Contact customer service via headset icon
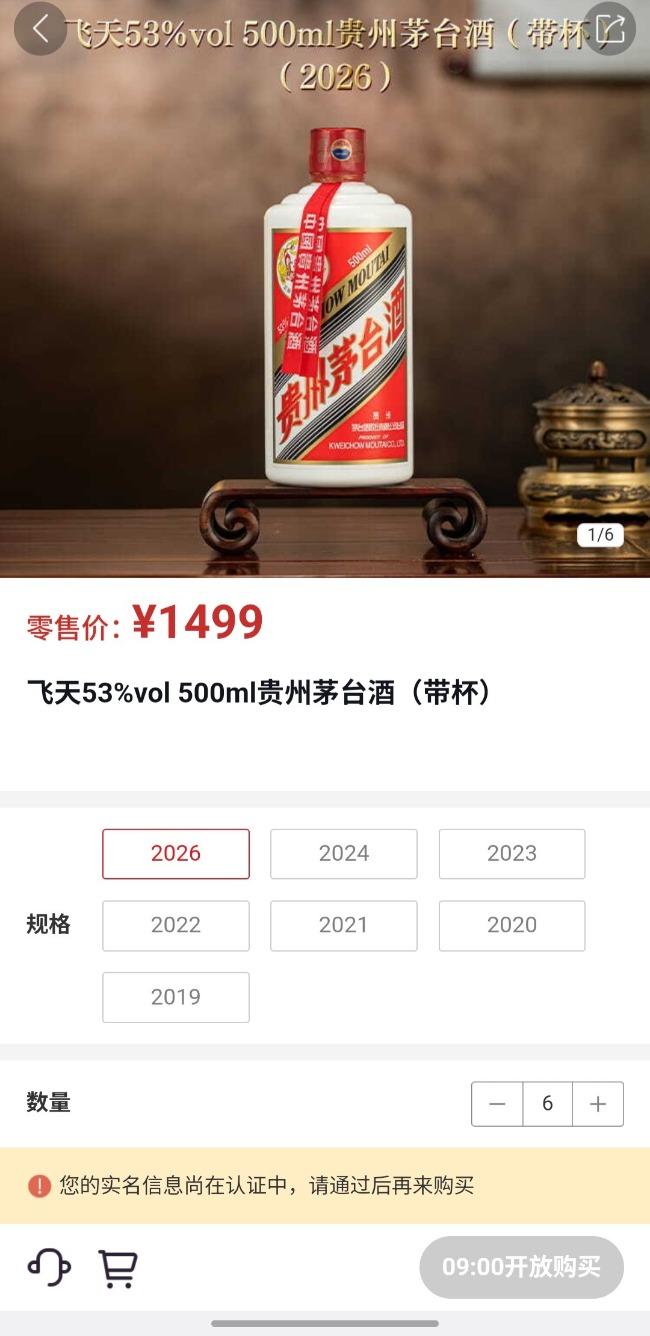 pos(49,1268)
